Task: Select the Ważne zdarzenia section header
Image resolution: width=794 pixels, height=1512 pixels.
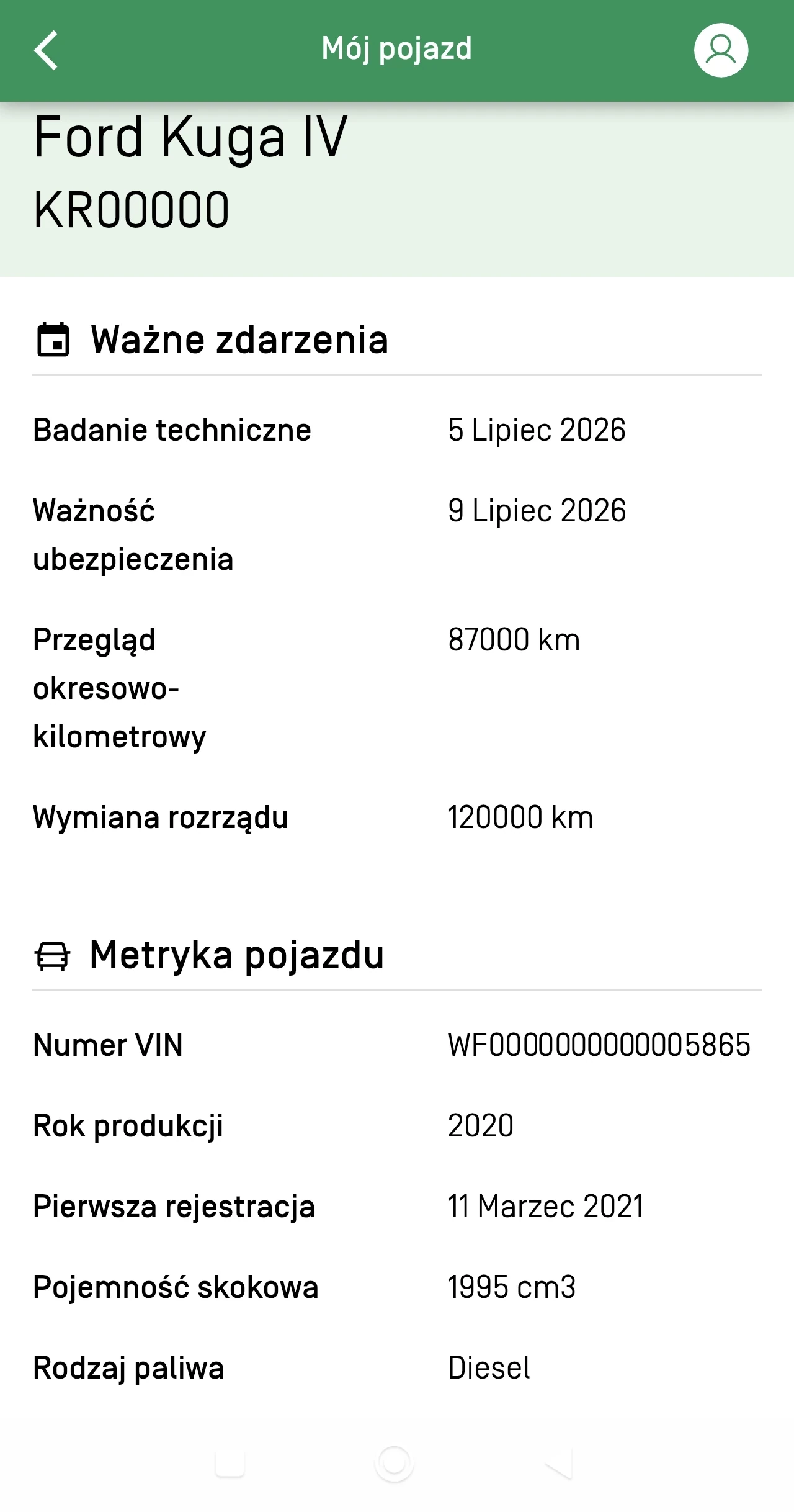Action: coord(239,339)
